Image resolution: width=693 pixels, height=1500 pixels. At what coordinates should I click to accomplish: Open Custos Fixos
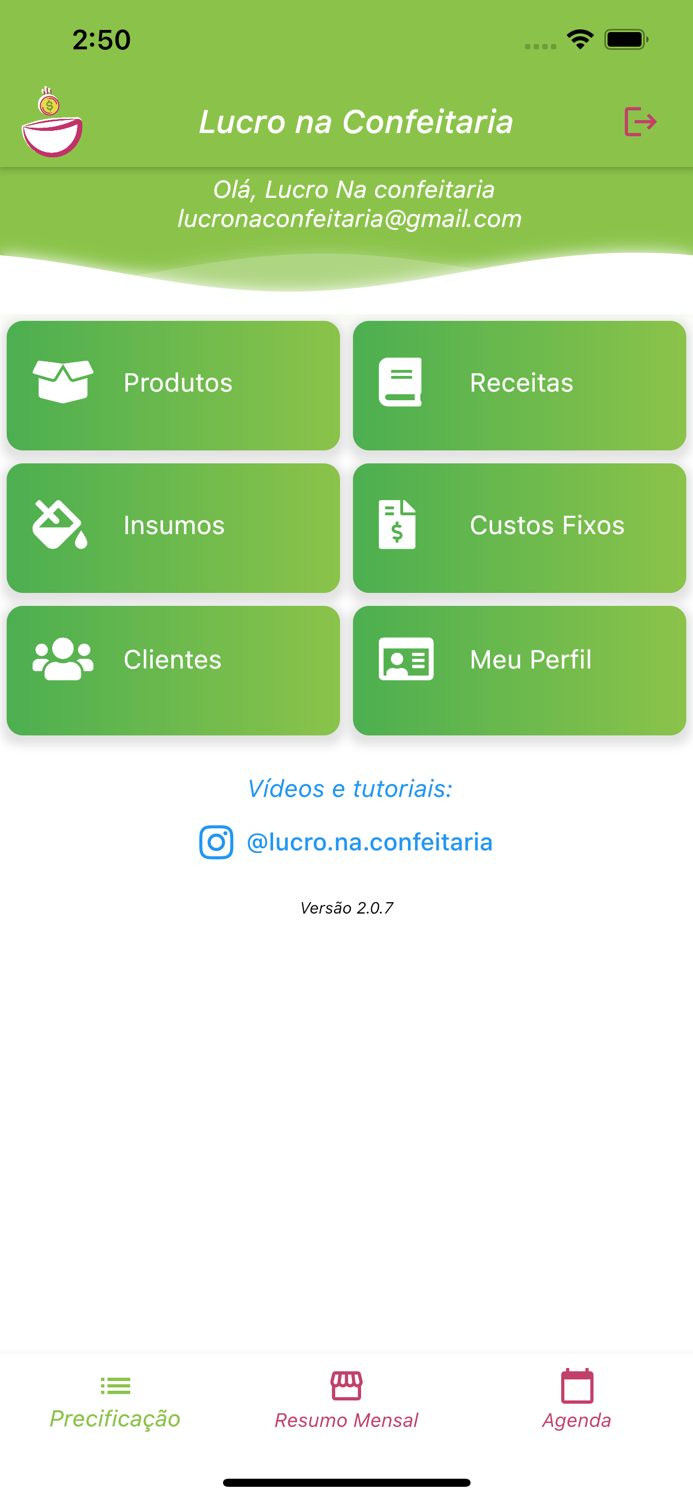519,527
